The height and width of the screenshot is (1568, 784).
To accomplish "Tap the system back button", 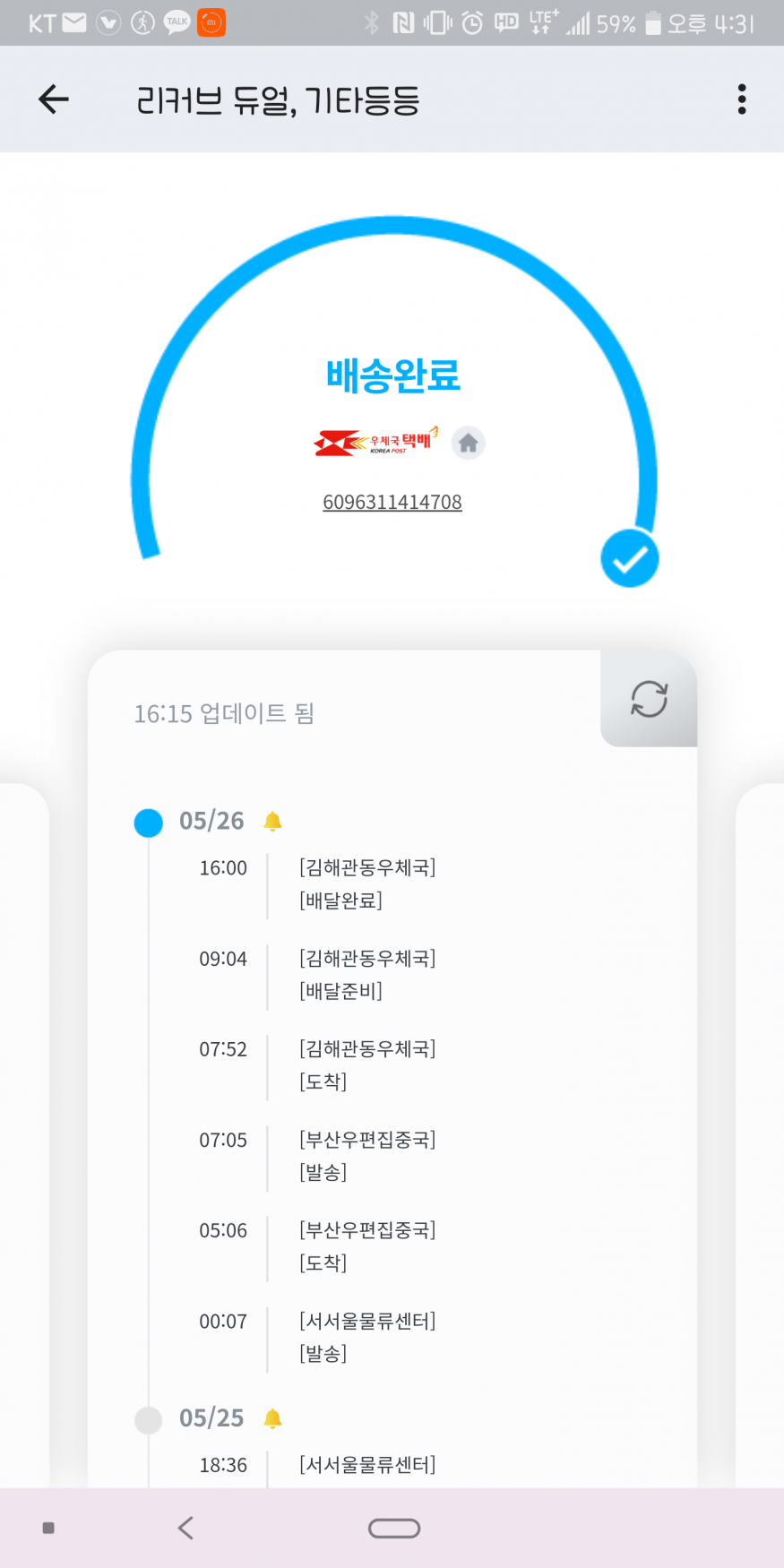I will click(x=186, y=1529).
